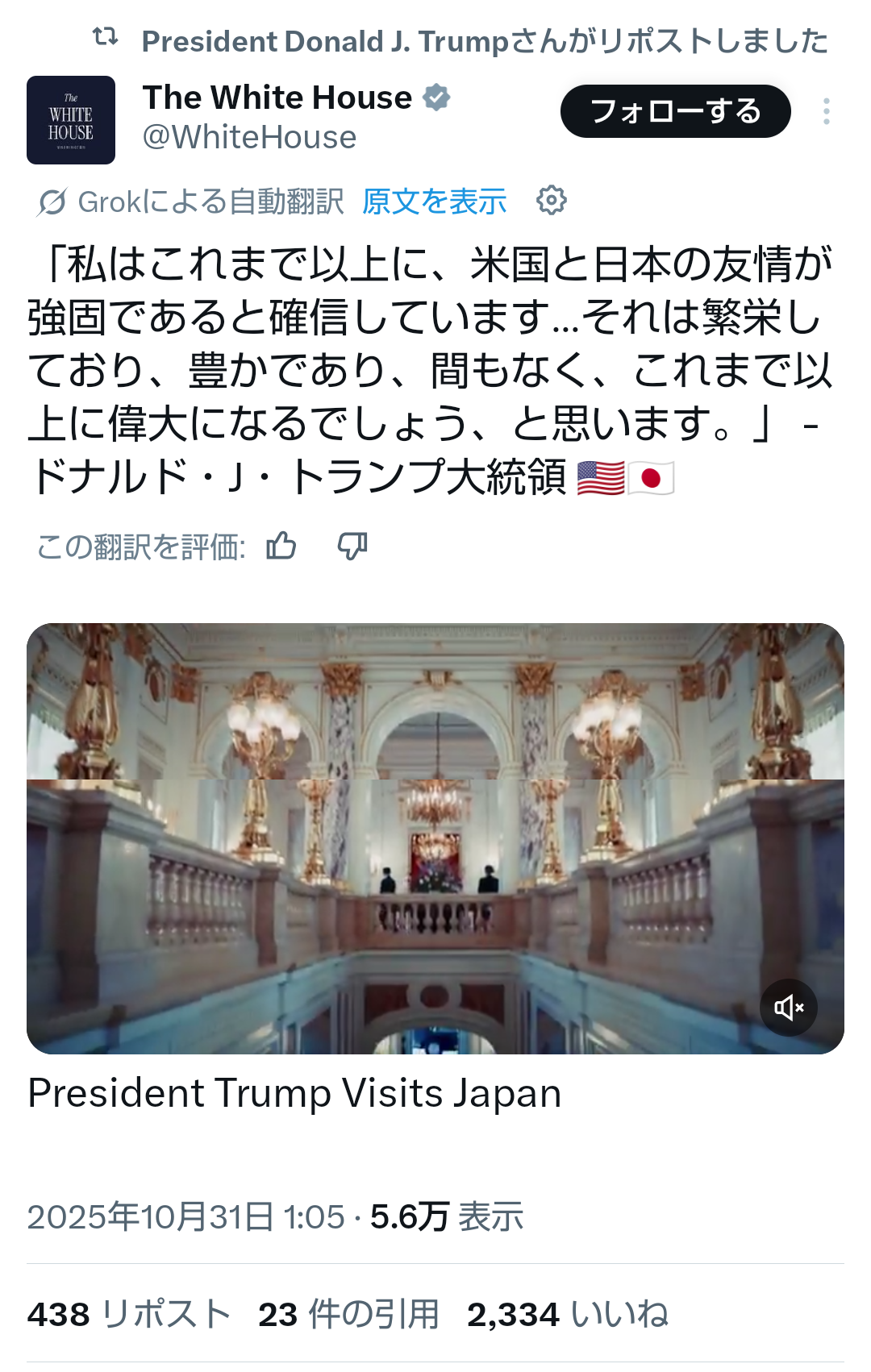View the 23 quote posts
The width and height of the screenshot is (871, 1372).
348,1314
